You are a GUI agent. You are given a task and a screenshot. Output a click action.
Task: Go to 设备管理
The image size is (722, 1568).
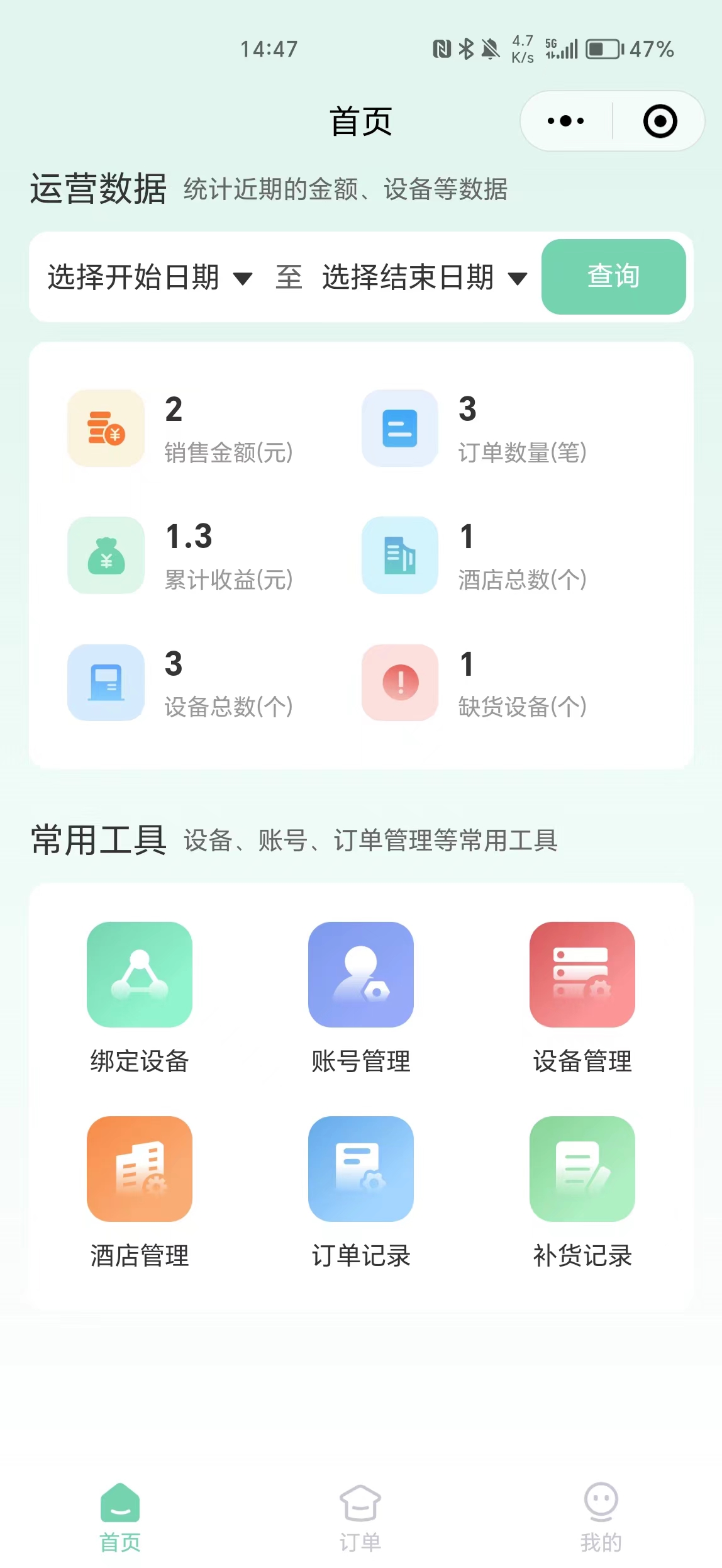coord(582,999)
